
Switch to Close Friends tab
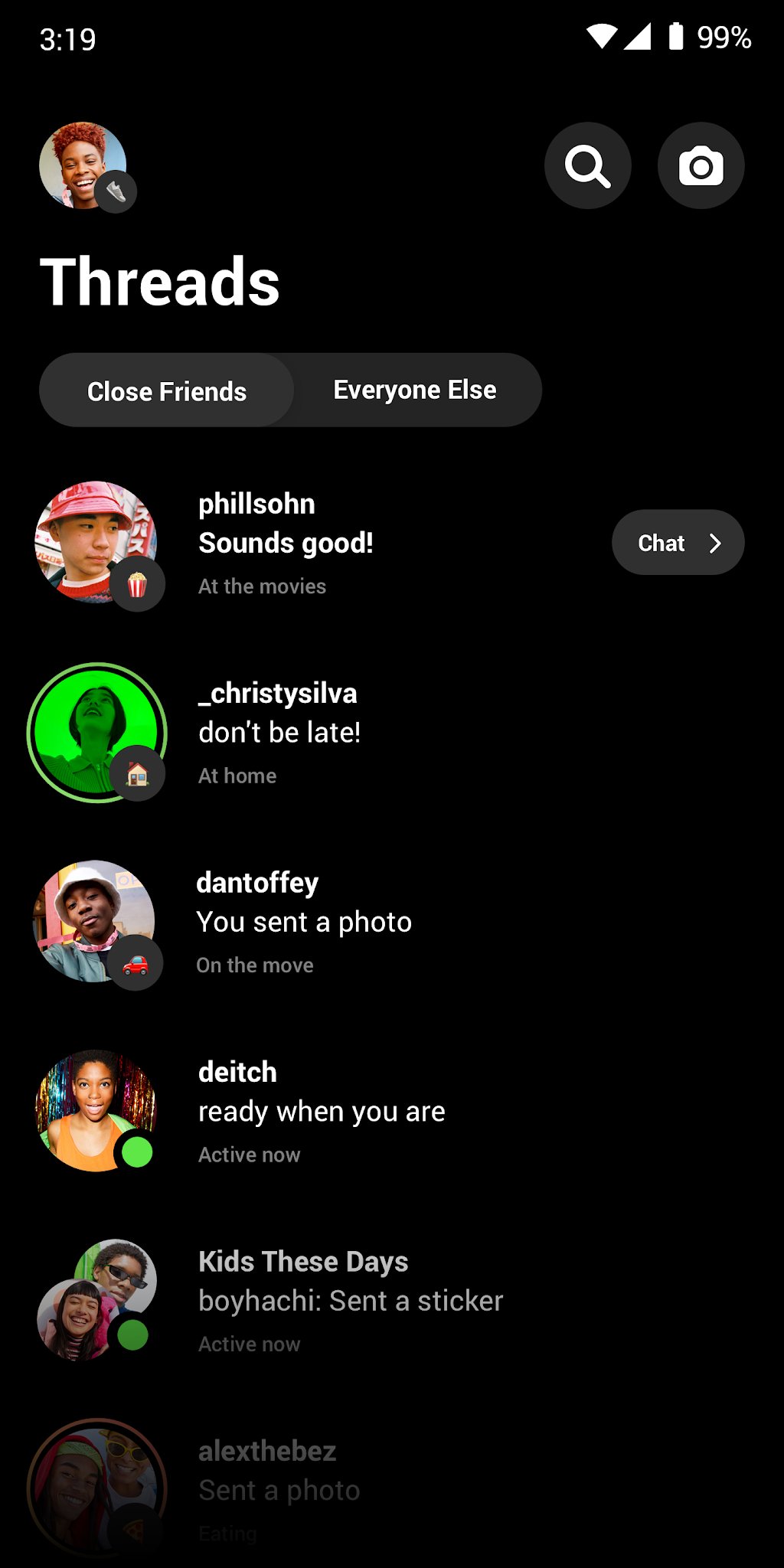167,390
